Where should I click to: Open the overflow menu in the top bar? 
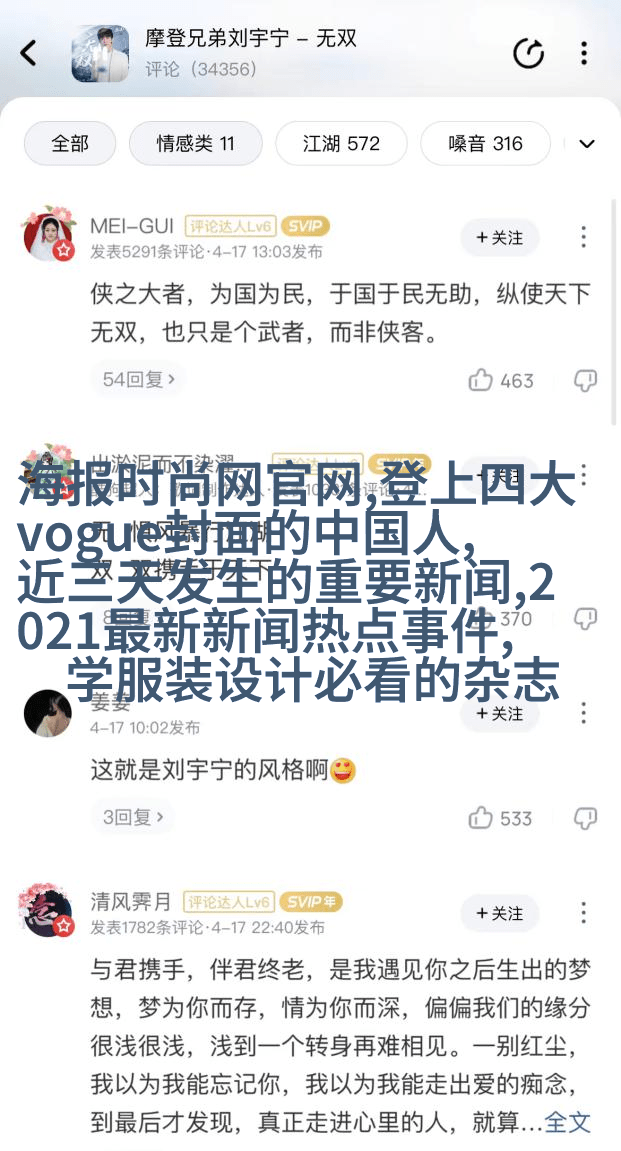pos(584,53)
